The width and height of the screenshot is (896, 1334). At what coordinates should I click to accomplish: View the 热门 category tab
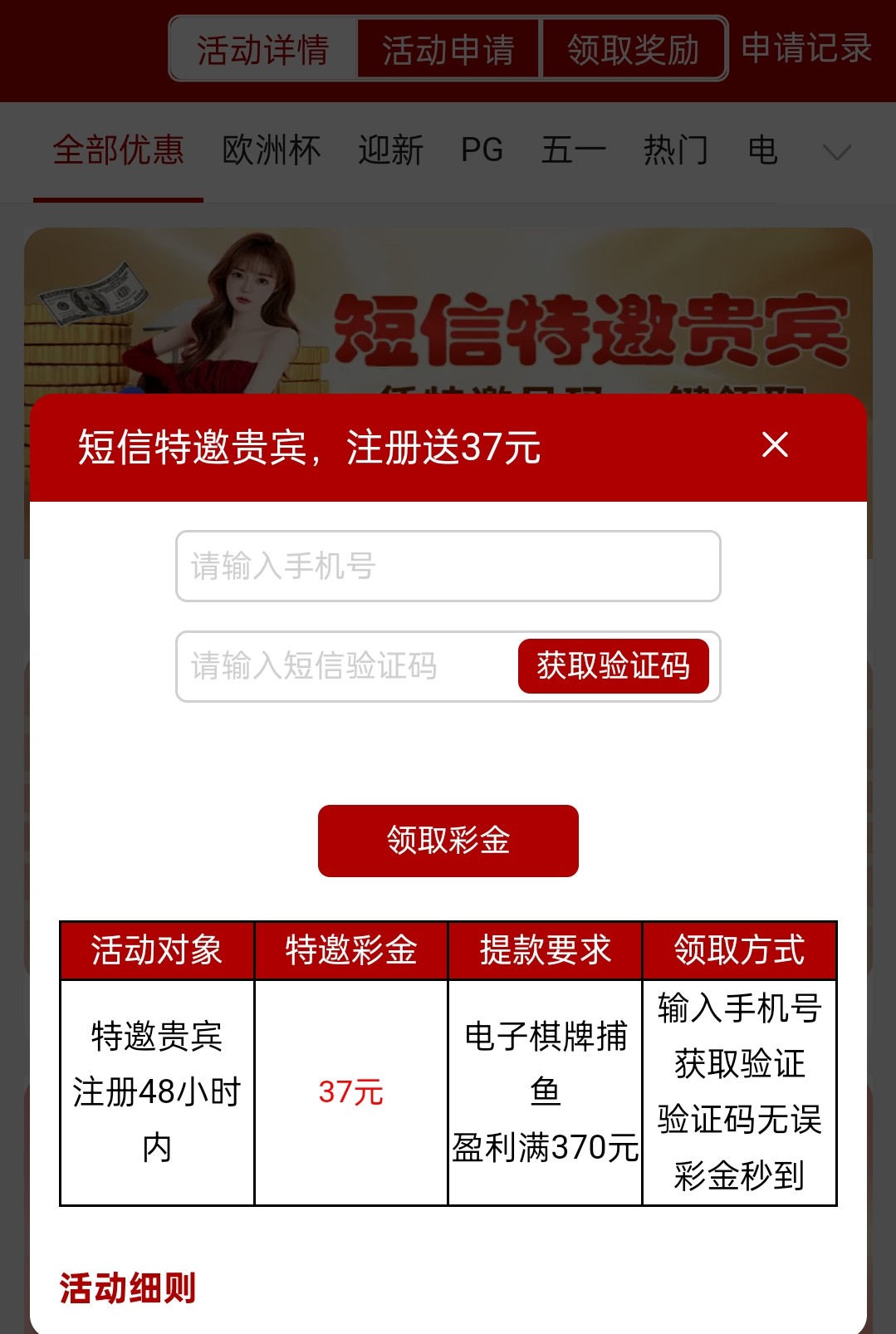point(676,150)
